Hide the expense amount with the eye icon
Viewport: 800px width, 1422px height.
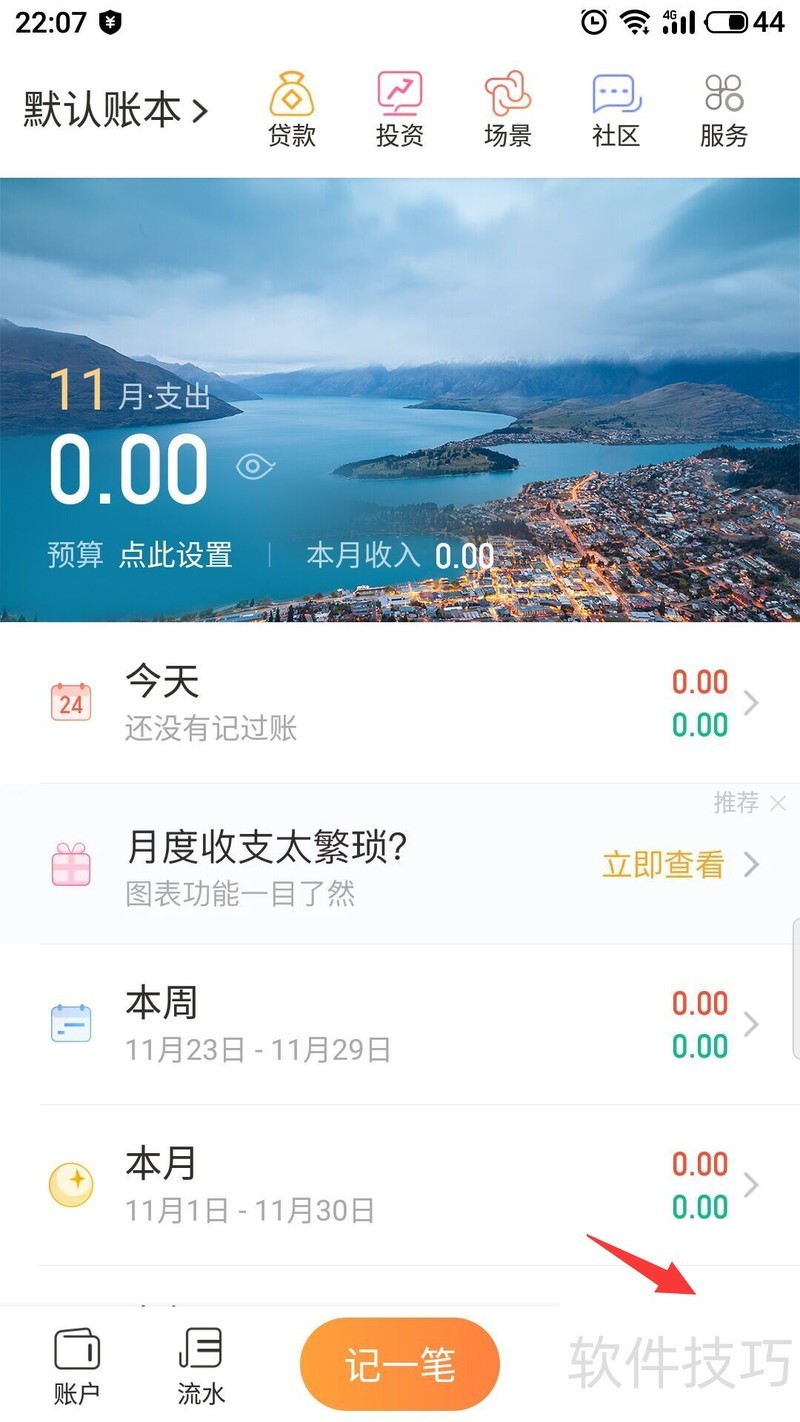tap(255, 467)
